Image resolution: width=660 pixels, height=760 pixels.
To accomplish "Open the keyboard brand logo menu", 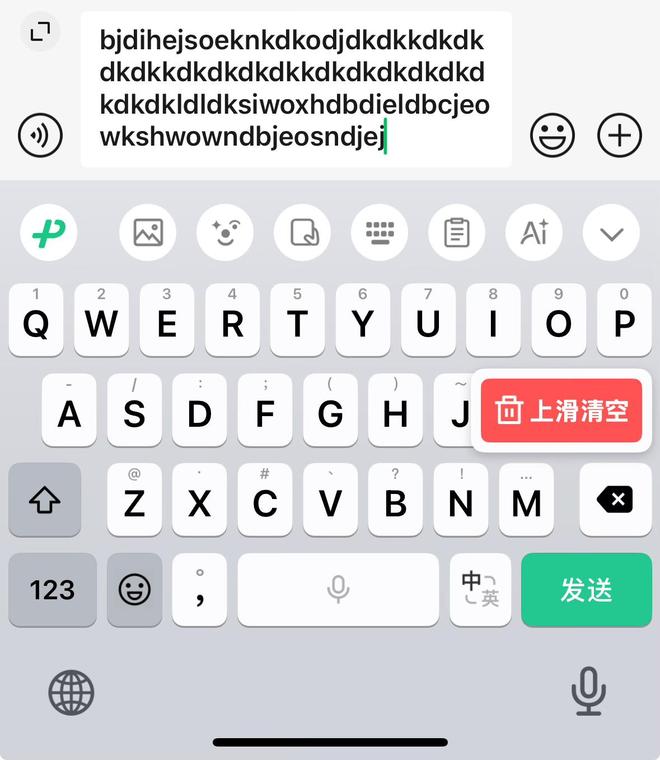I will click(48, 233).
